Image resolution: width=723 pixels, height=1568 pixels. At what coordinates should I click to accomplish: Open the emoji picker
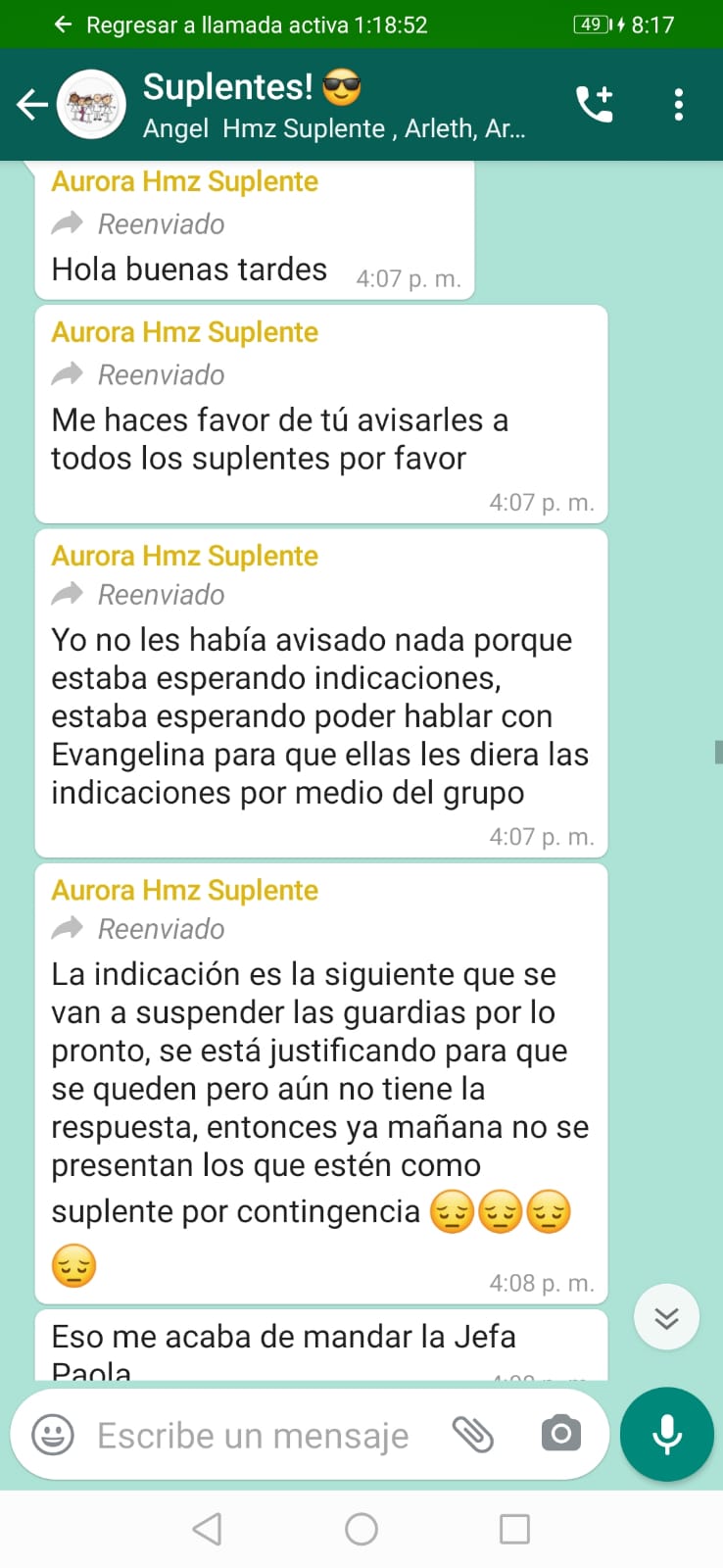pyautogui.click(x=53, y=1436)
